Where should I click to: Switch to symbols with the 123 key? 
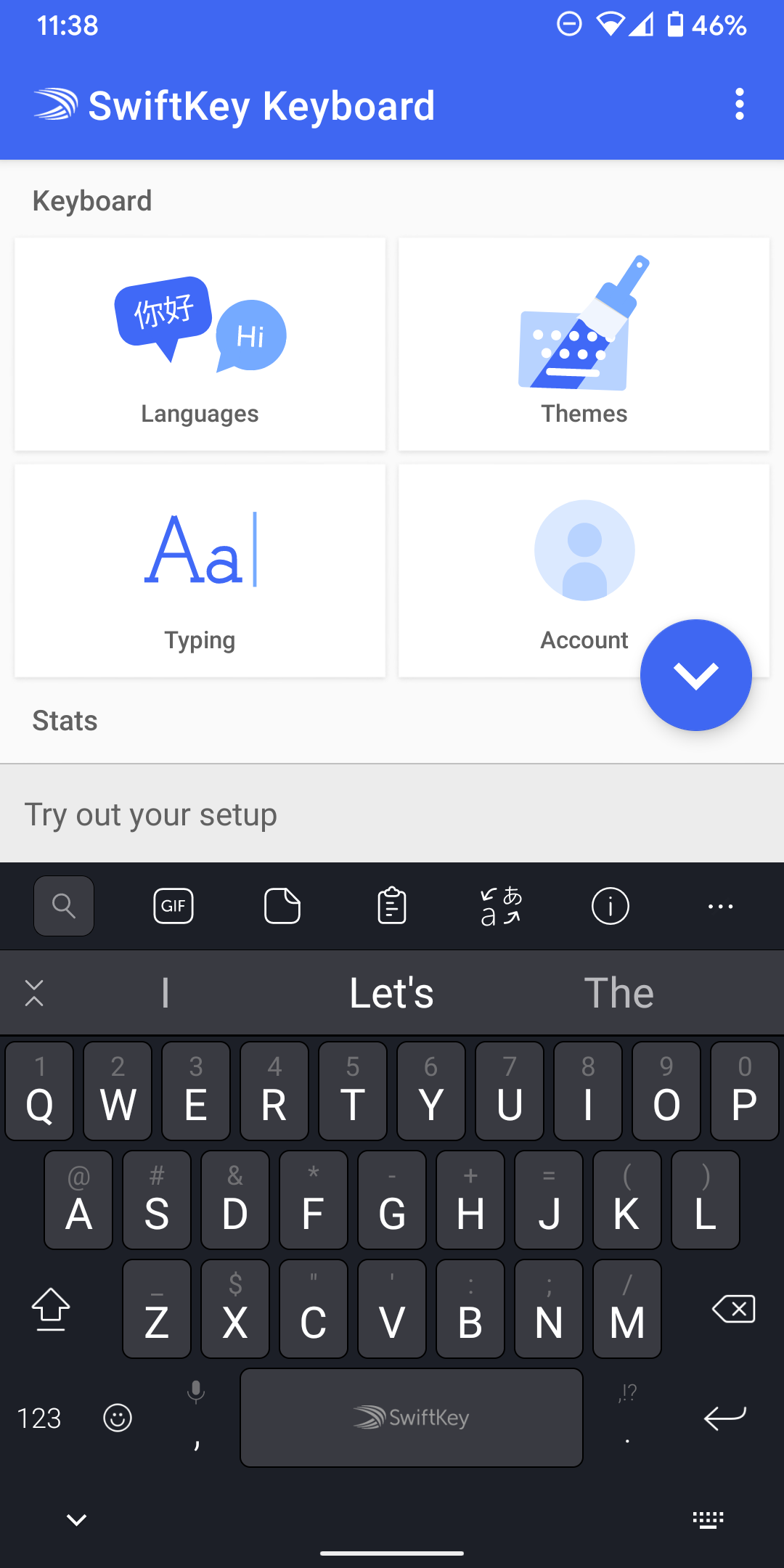(40, 1418)
